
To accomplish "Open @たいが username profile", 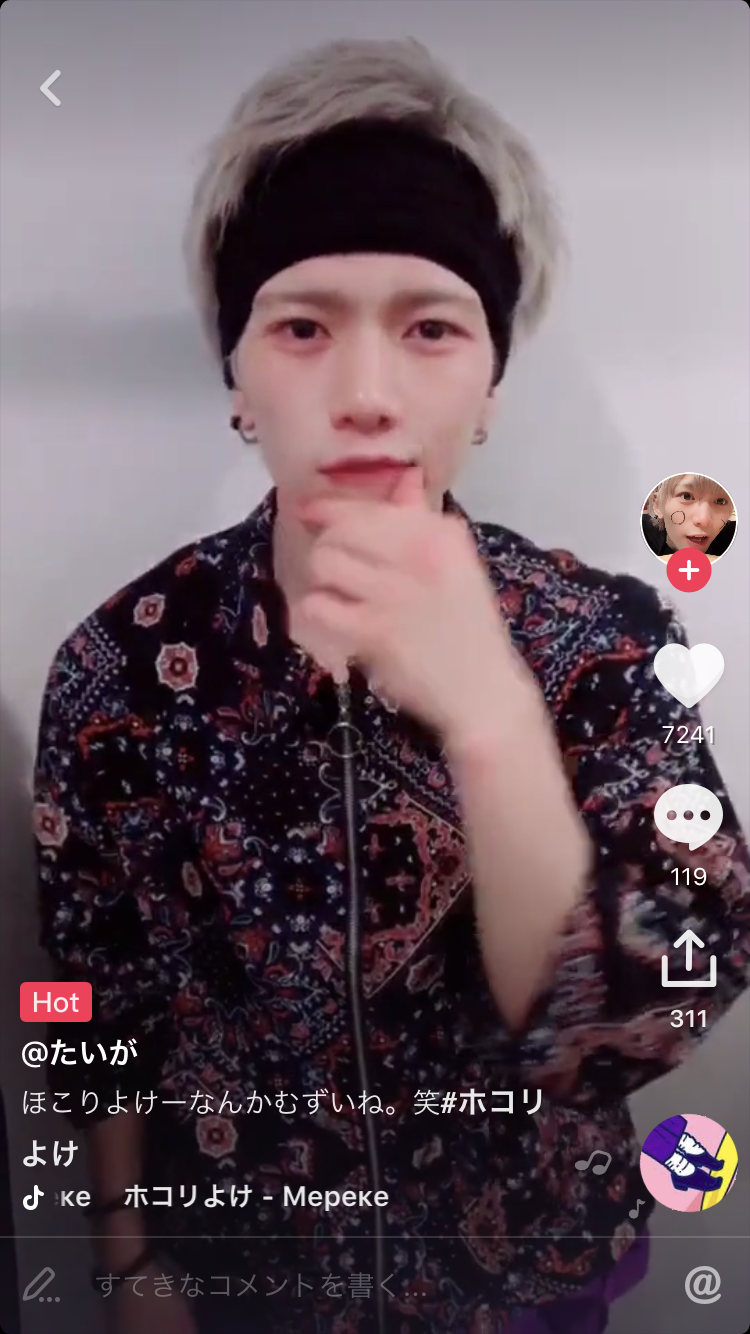I will pyautogui.click(x=80, y=1052).
